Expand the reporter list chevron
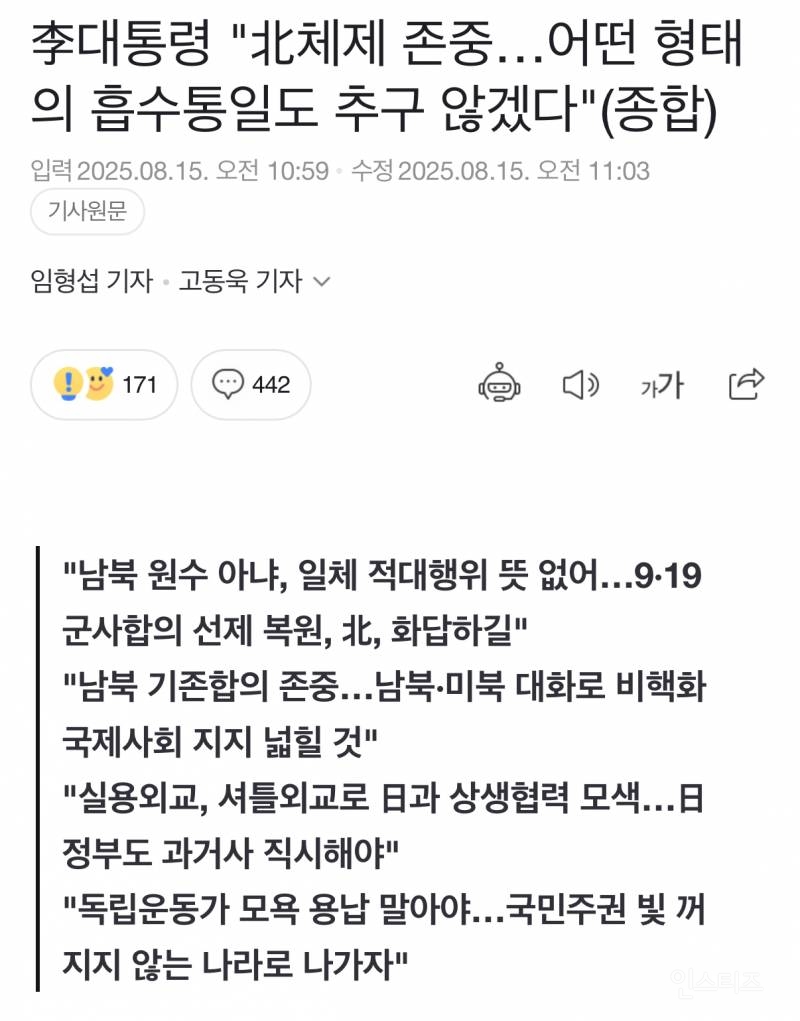Viewport: 800px width, 1021px height. (x=322, y=282)
